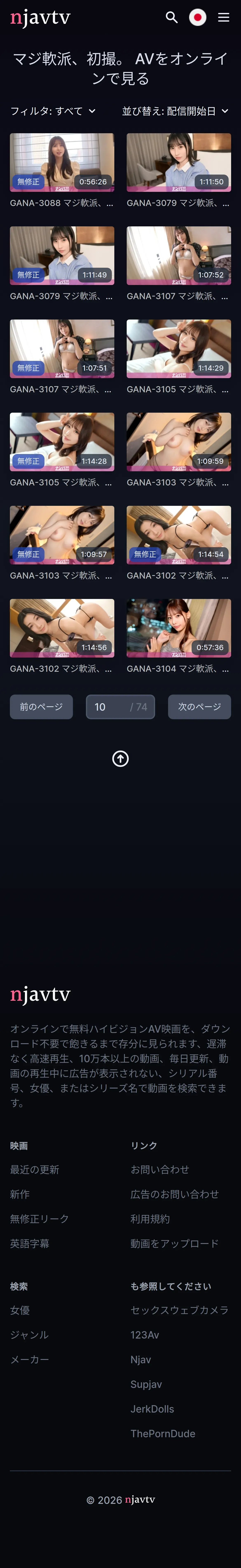Go to the previous page with 前のページ
The height and width of the screenshot is (1568, 241).
point(41,707)
